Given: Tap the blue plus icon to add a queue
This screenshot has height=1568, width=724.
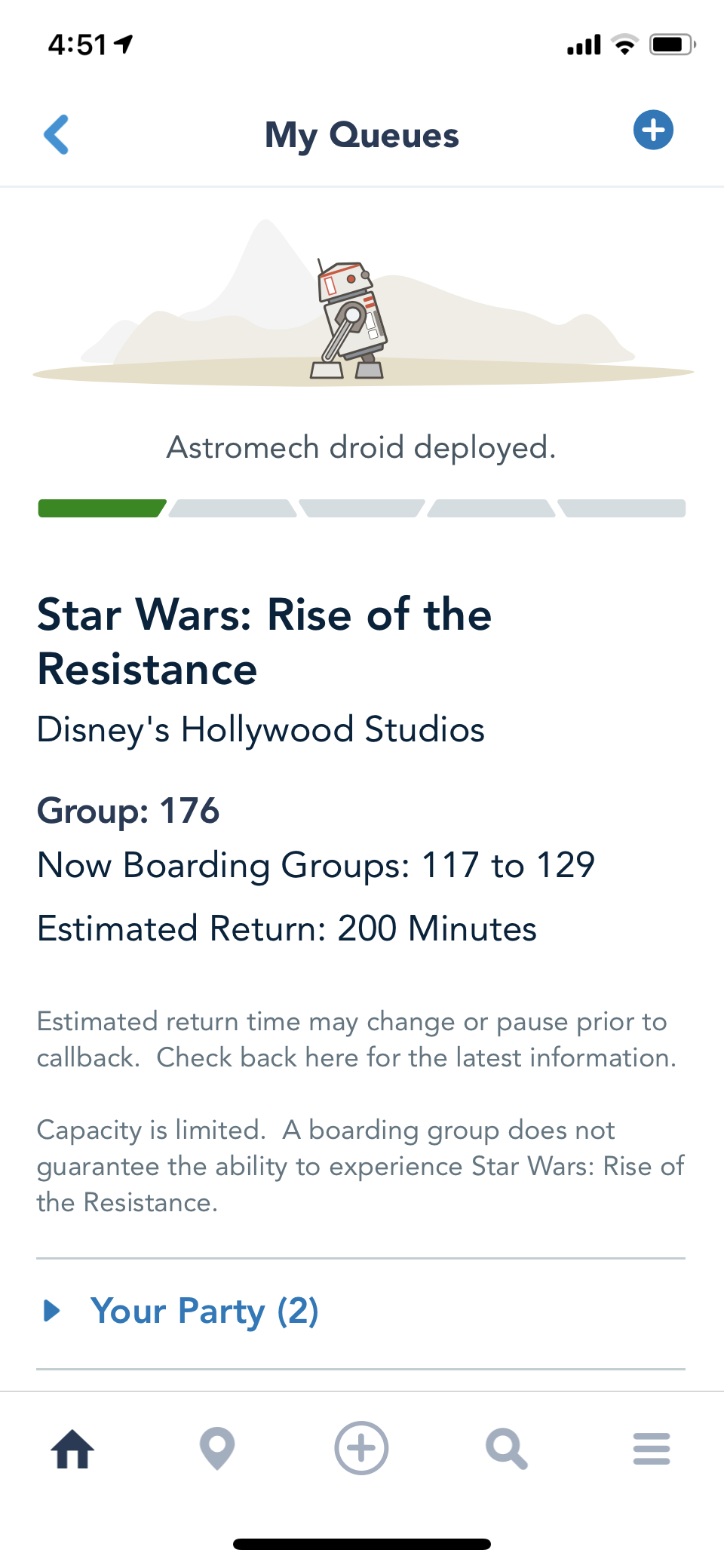Looking at the screenshot, I should 653,130.
